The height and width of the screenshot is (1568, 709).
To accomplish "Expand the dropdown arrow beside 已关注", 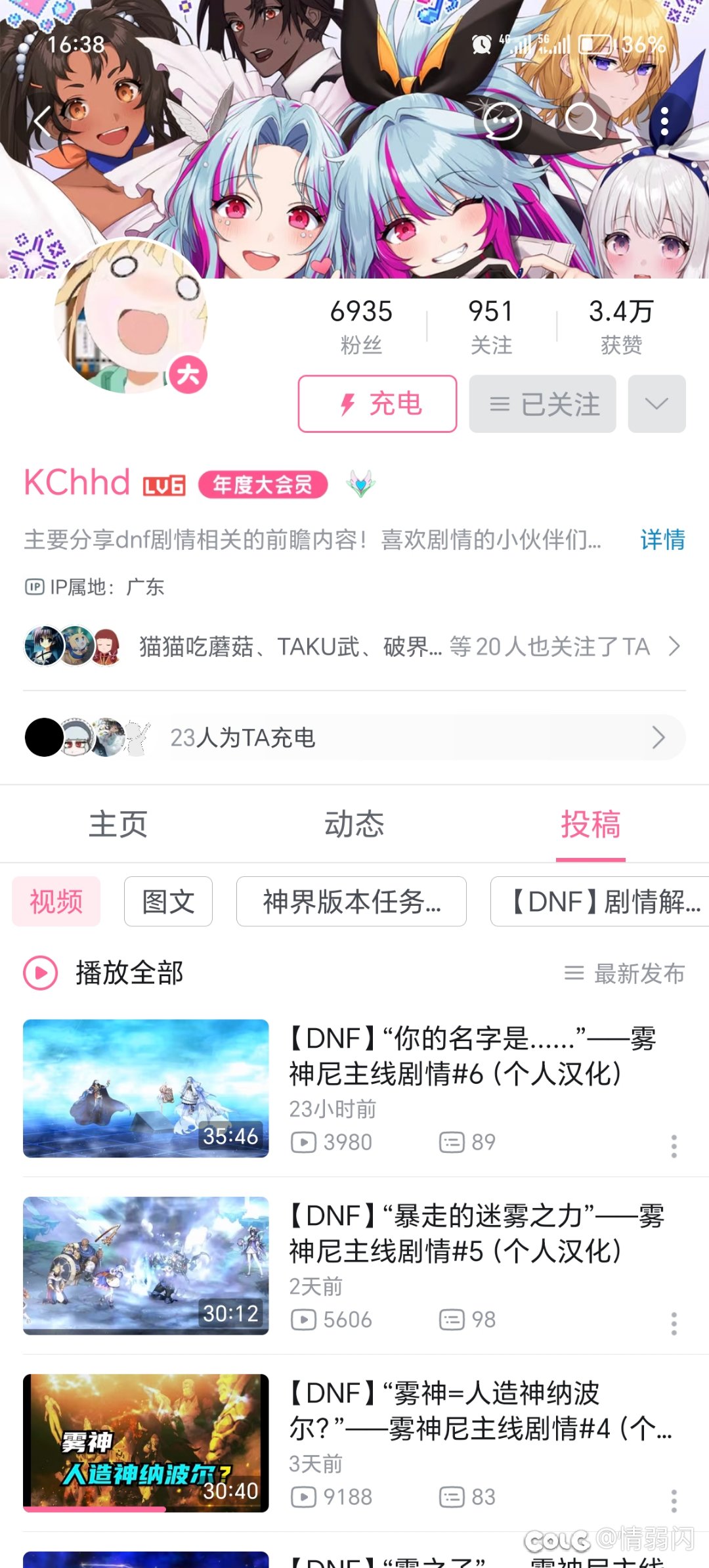I will pos(656,404).
